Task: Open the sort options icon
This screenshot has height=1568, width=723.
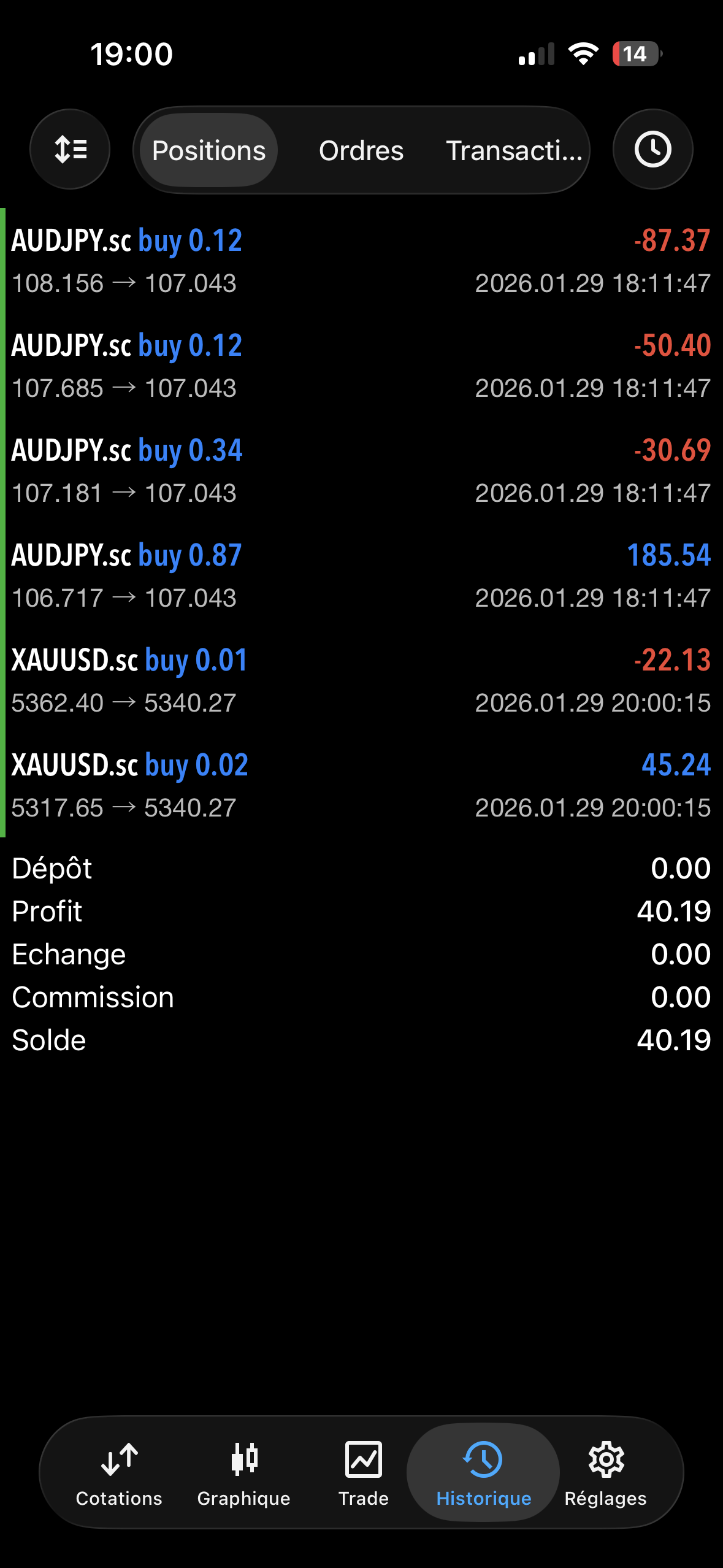Action: (70, 149)
